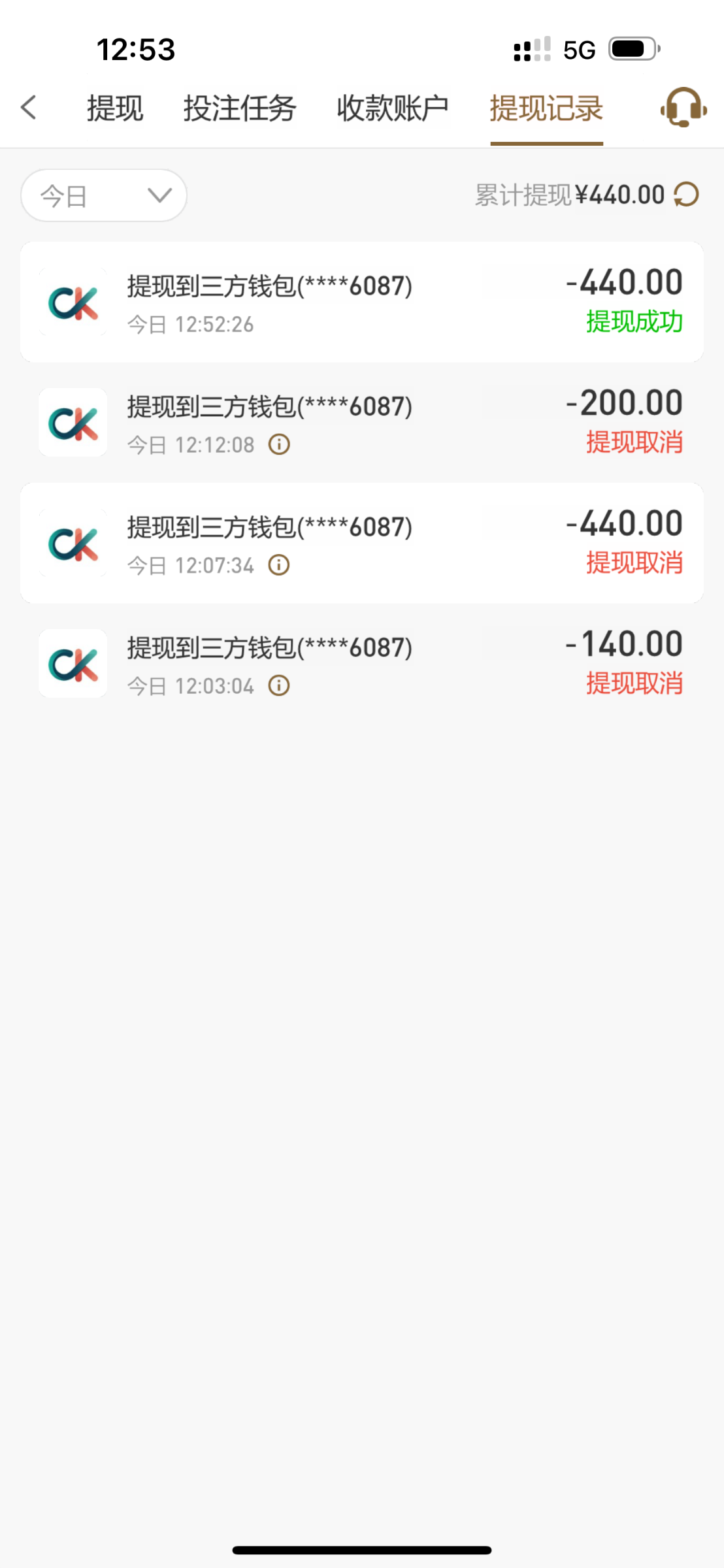Tap the info icon on the 12:03:04 record

278,685
